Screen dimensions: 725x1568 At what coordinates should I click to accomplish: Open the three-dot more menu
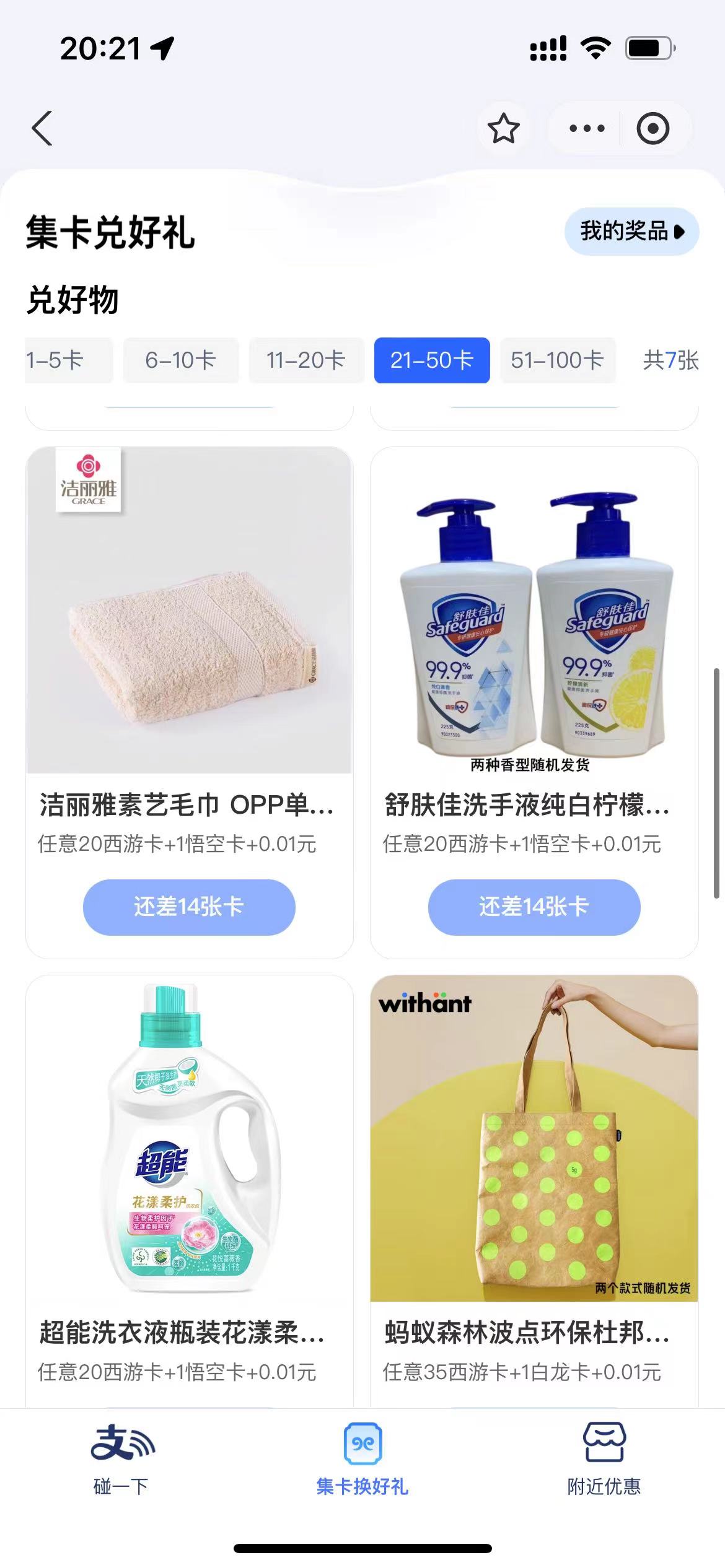click(586, 129)
